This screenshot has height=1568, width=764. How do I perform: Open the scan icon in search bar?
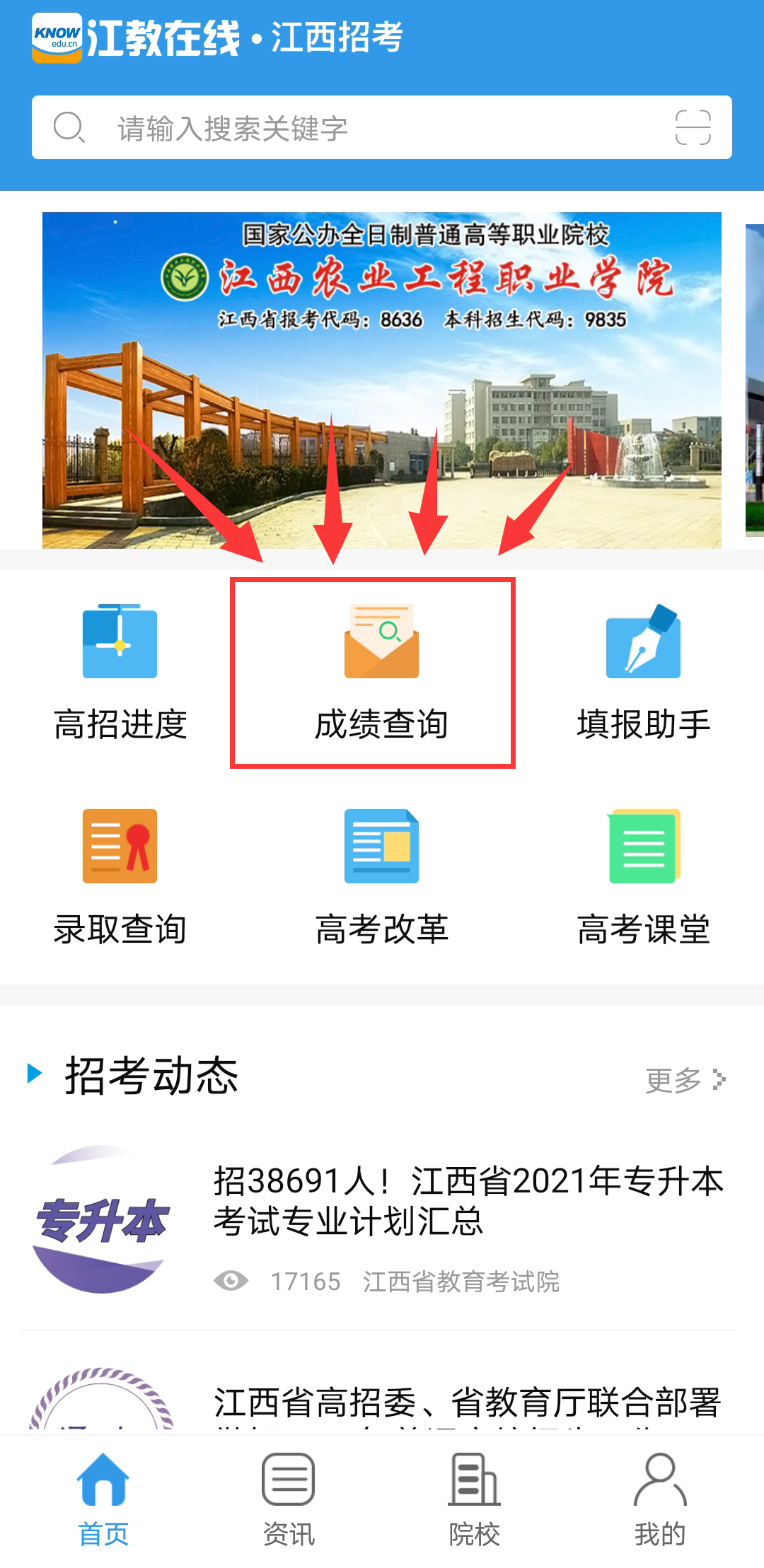[693, 128]
